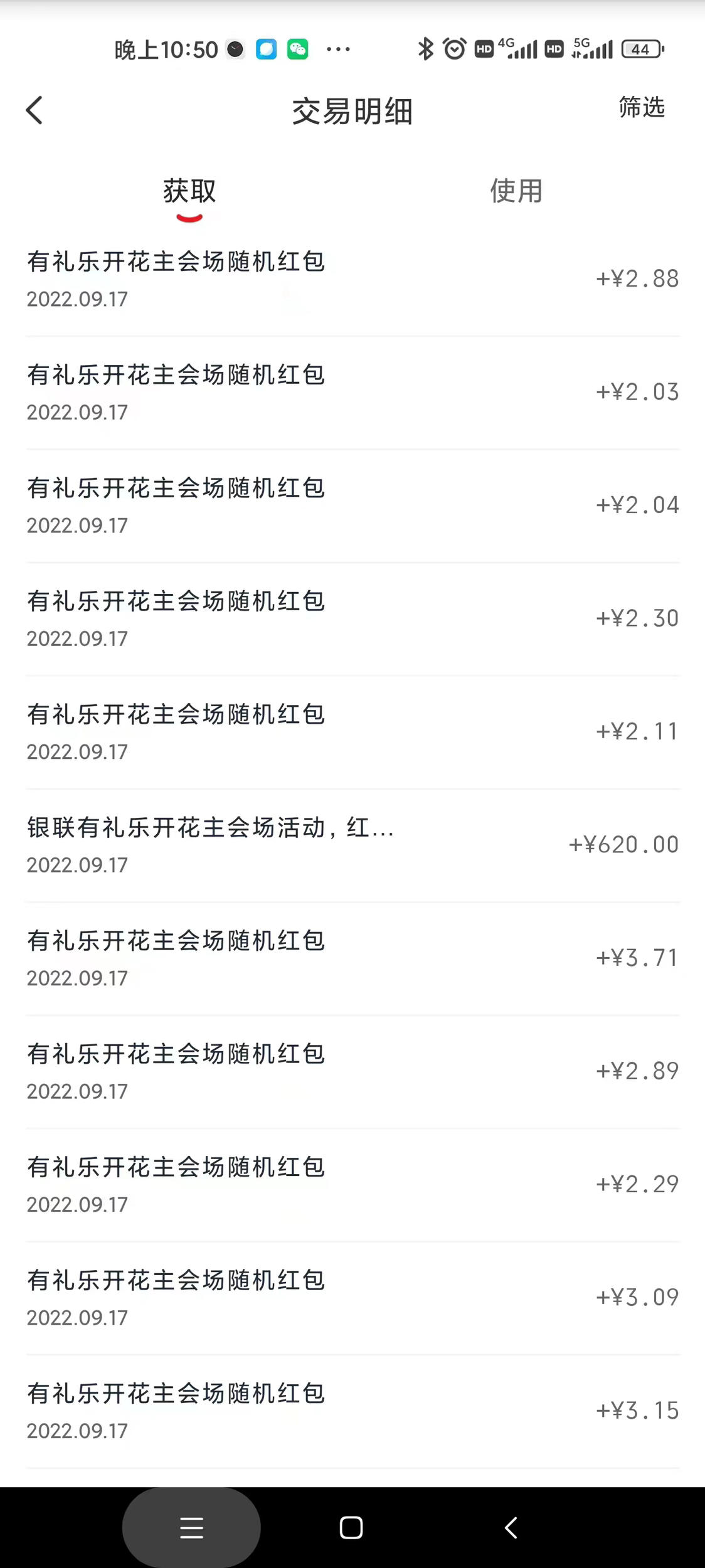Go back using the top-left arrow
The image size is (705, 1568).
(x=34, y=110)
